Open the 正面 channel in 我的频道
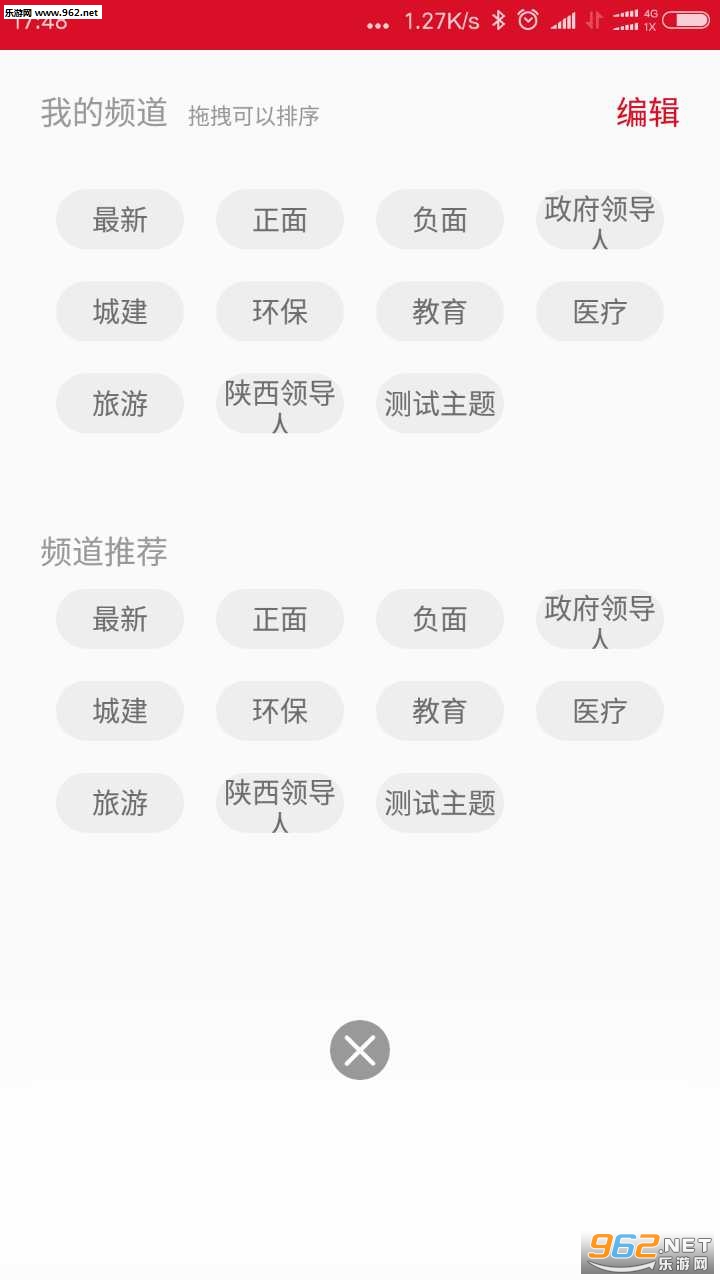 point(280,219)
